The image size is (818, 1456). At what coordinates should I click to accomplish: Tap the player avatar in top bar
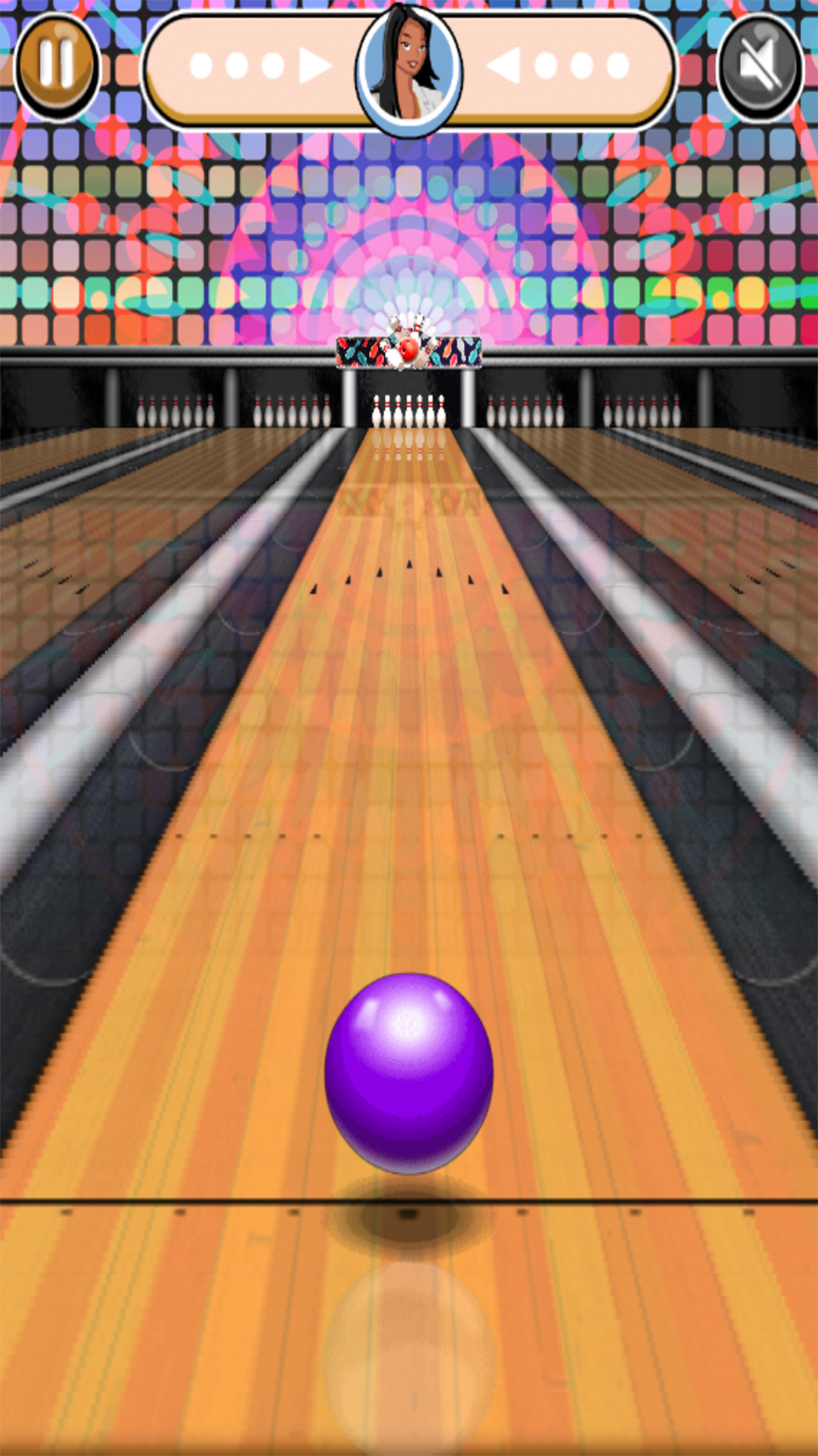tap(409, 68)
